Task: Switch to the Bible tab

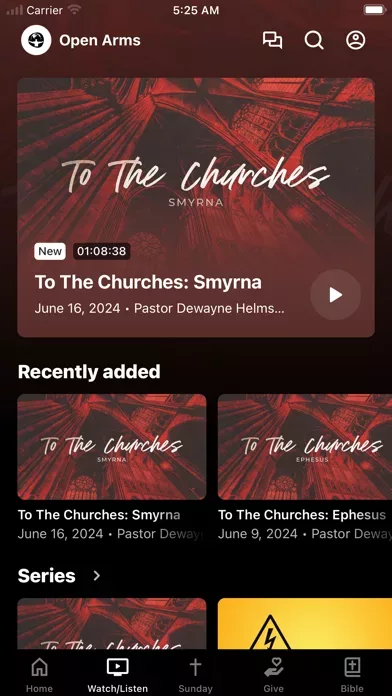Action: pos(352,675)
